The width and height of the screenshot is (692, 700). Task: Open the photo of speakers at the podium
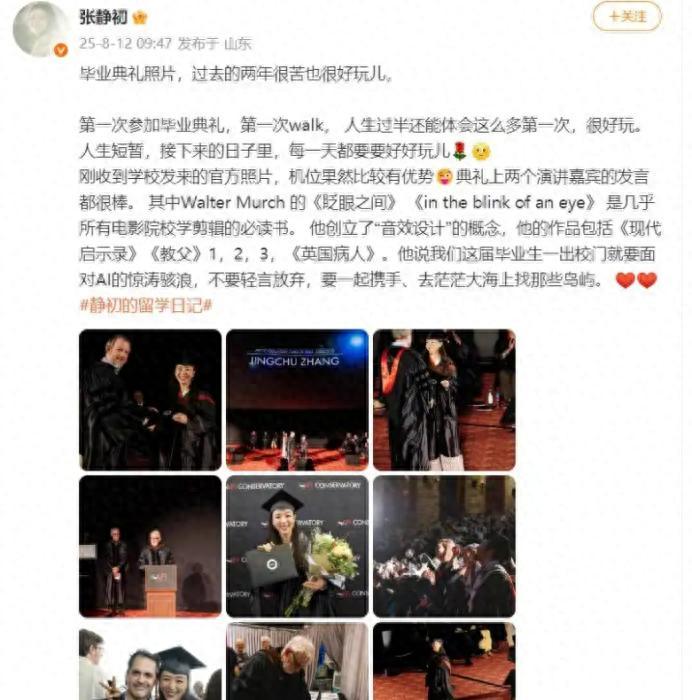pyautogui.click(x=150, y=546)
